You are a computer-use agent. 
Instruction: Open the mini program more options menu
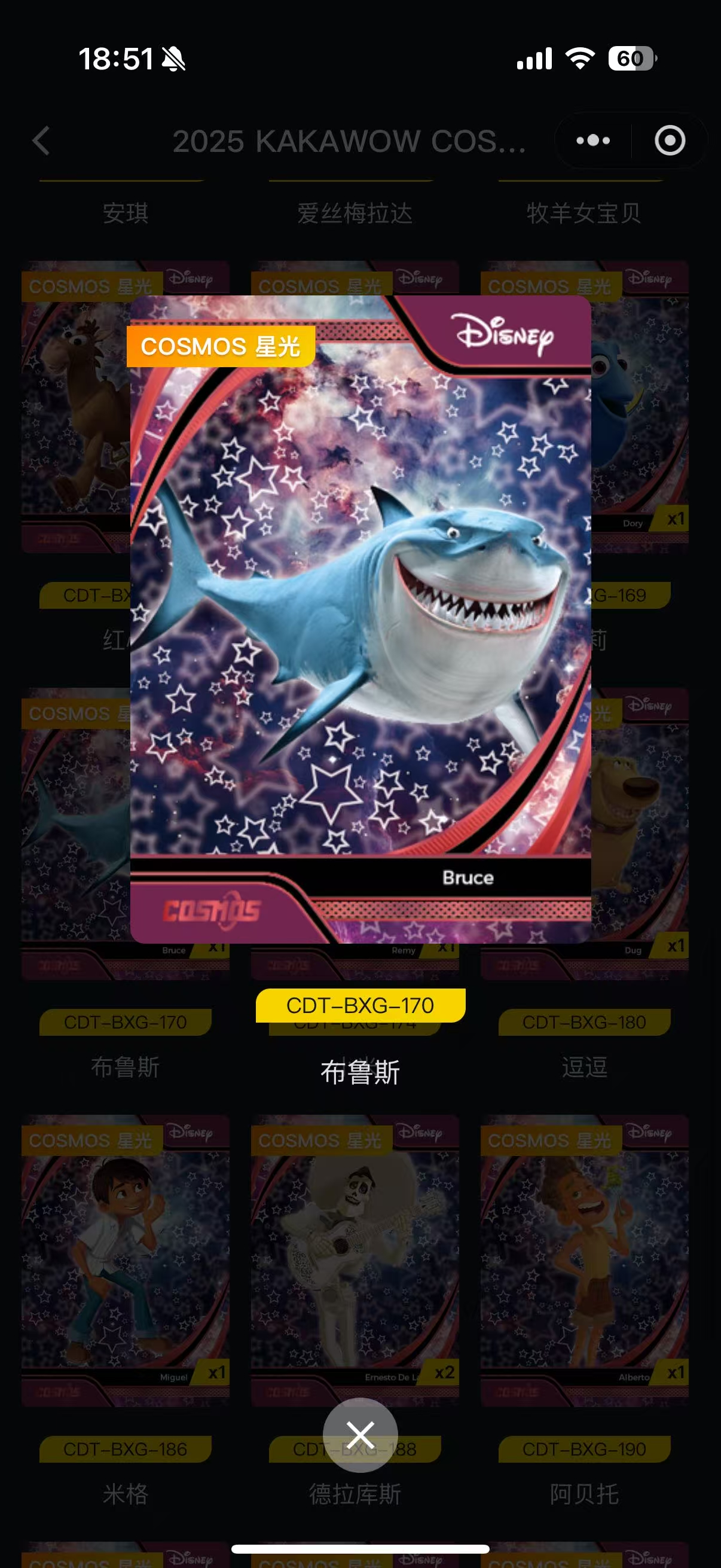click(x=593, y=141)
